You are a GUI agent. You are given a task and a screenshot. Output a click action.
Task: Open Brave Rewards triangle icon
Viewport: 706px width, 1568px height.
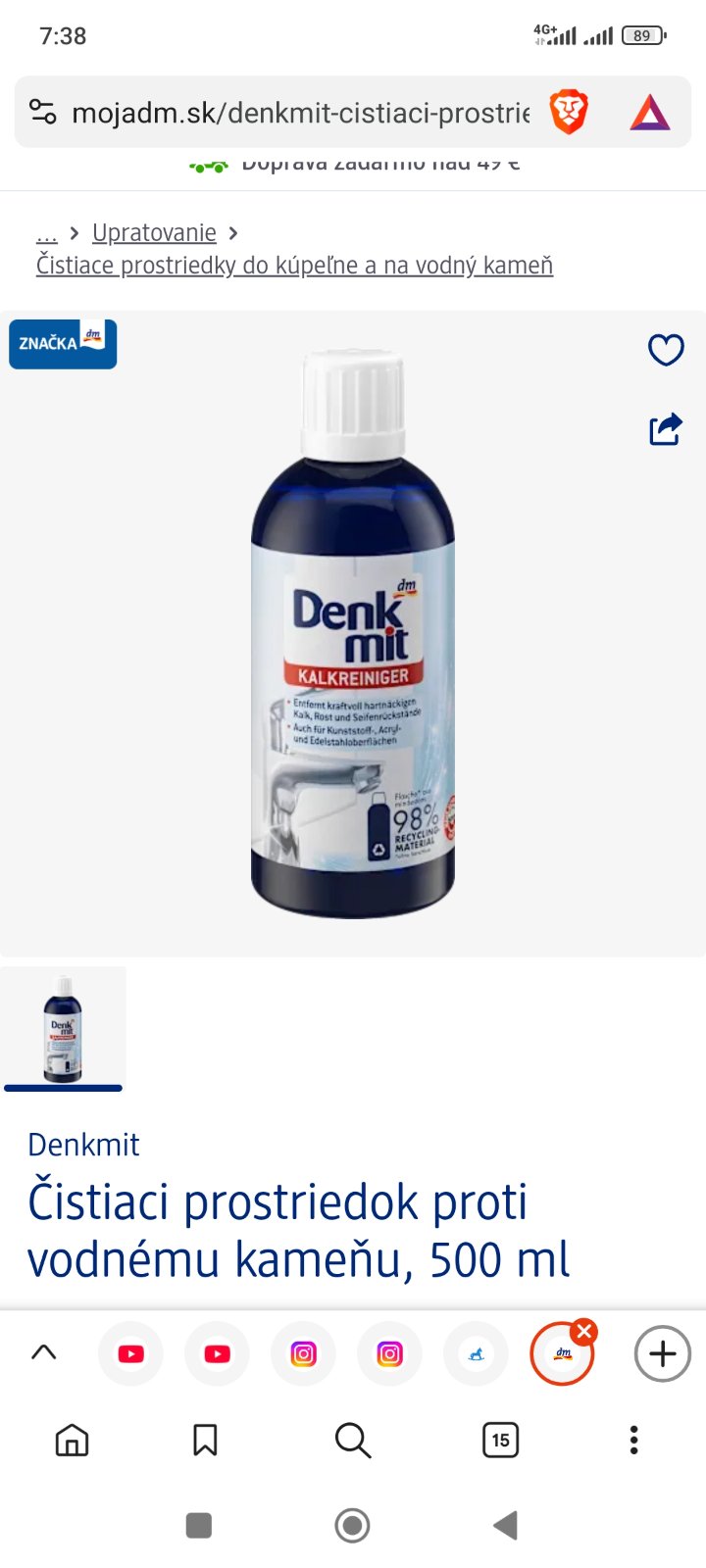(649, 113)
